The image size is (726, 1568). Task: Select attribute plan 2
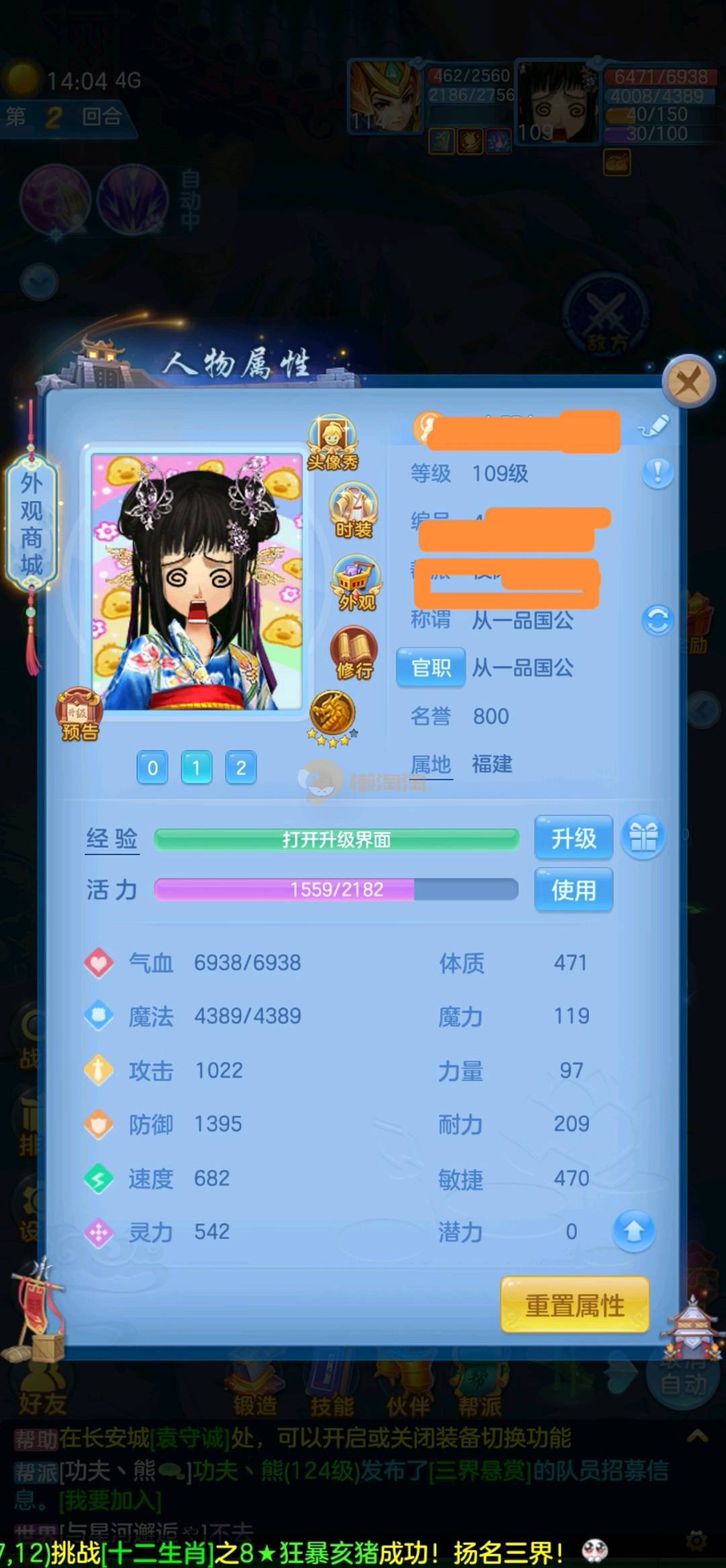pyautogui.click(x=241, y=768)
